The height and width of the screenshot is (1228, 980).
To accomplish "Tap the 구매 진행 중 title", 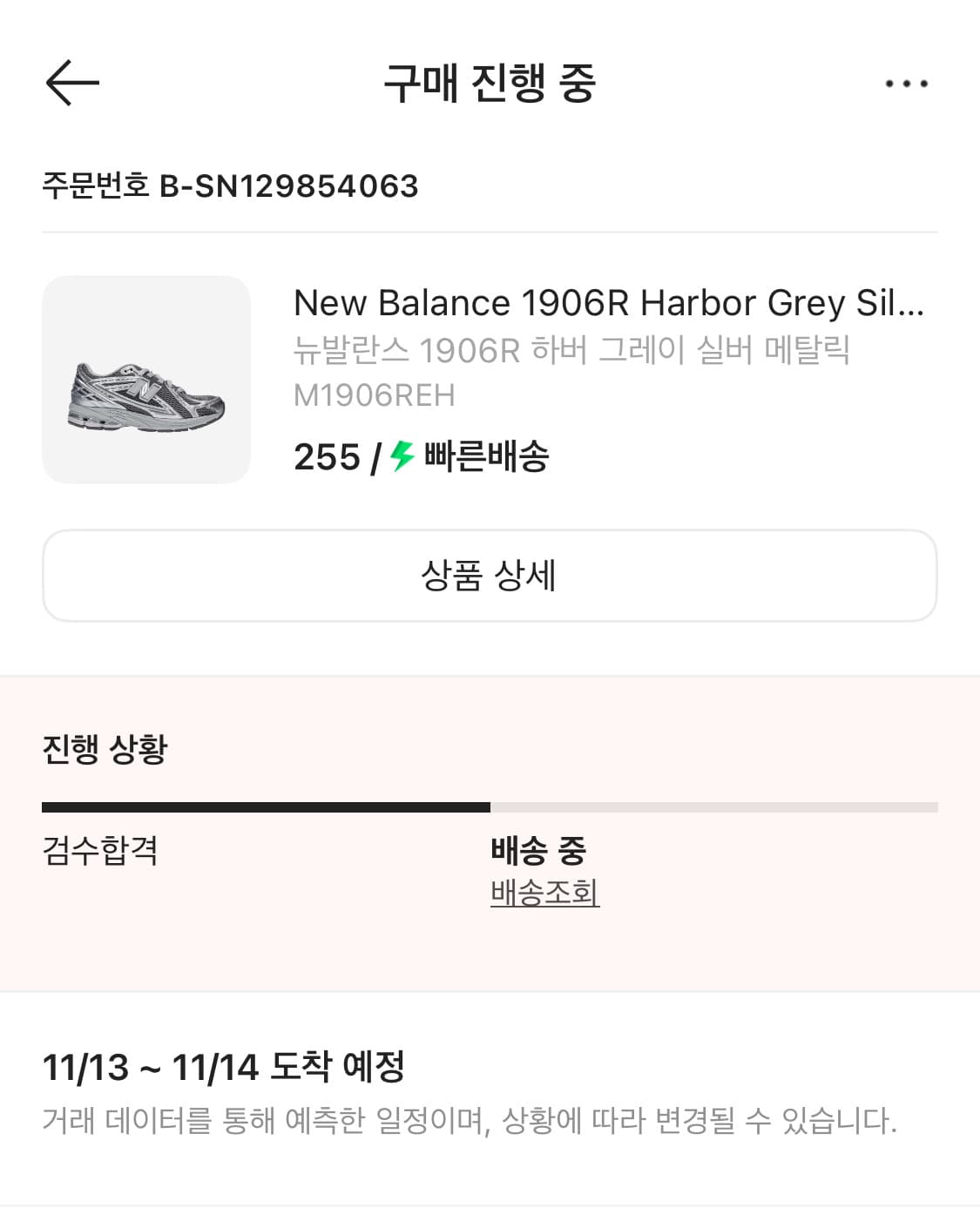I will [x=490, y=83].
